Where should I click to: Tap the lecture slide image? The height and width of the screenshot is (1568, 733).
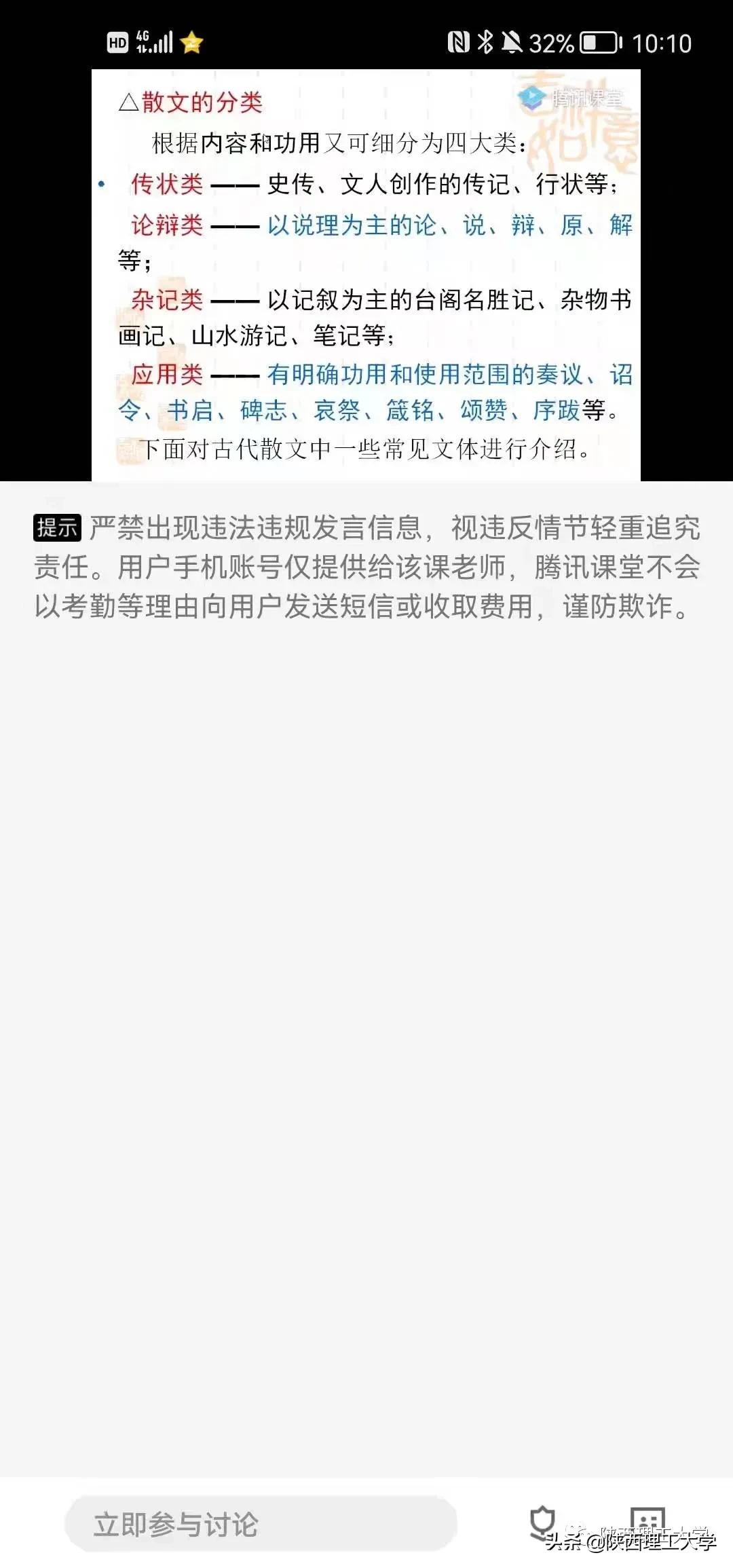tap(366, 272)
